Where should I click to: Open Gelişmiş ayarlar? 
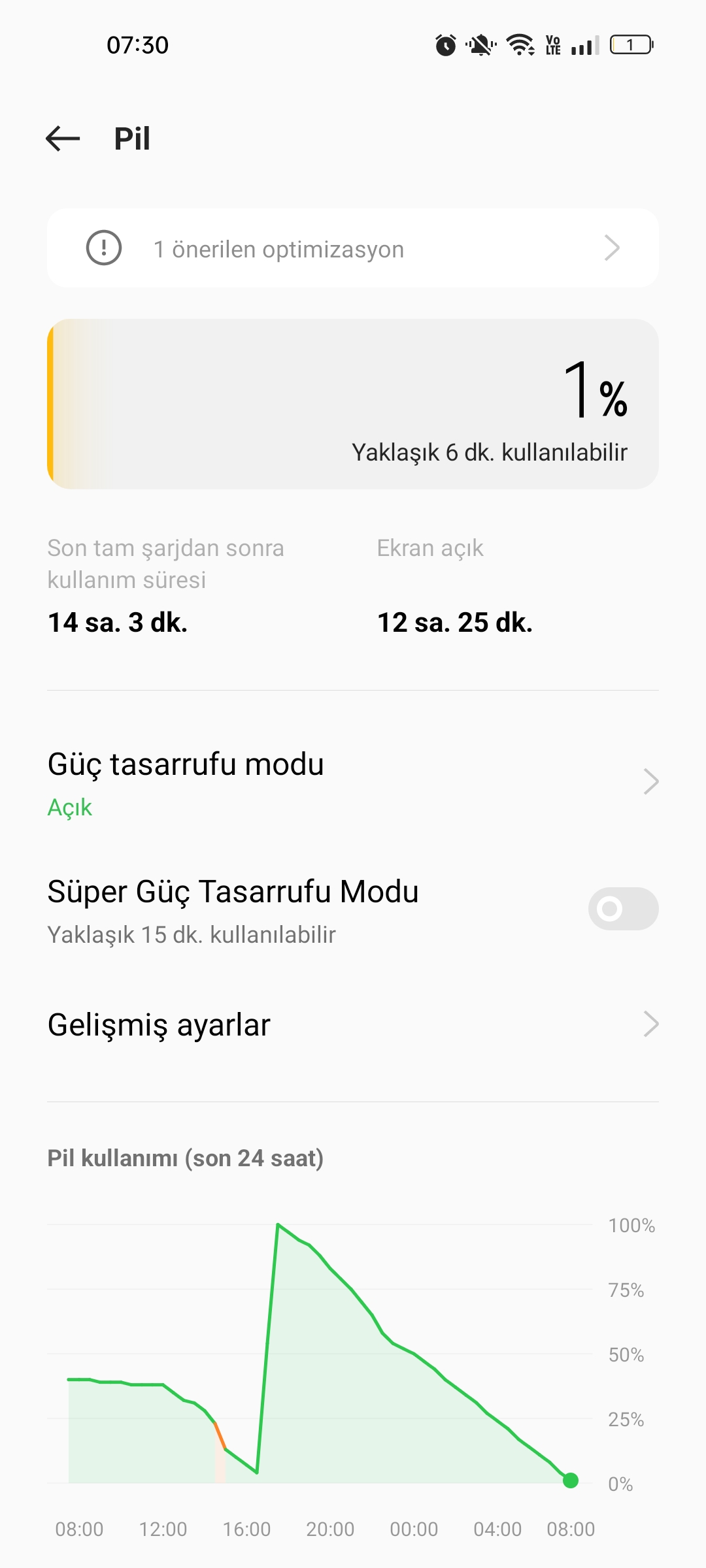[352, 1024]
